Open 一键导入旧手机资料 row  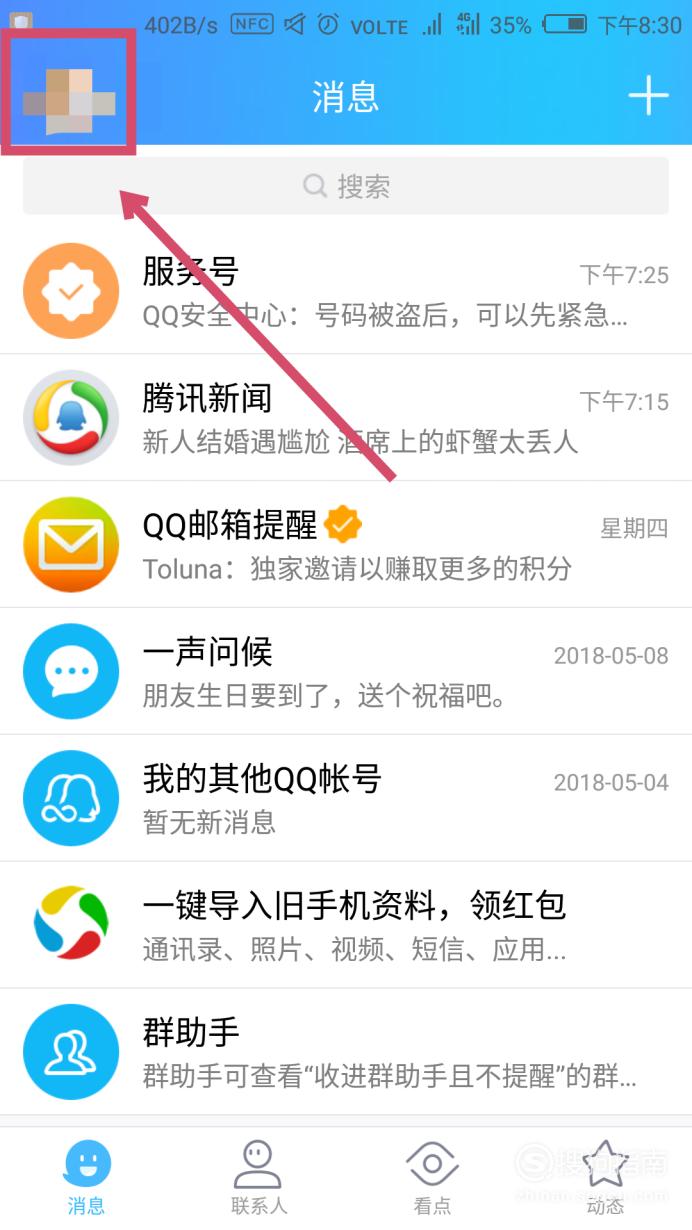pos(346,925)
